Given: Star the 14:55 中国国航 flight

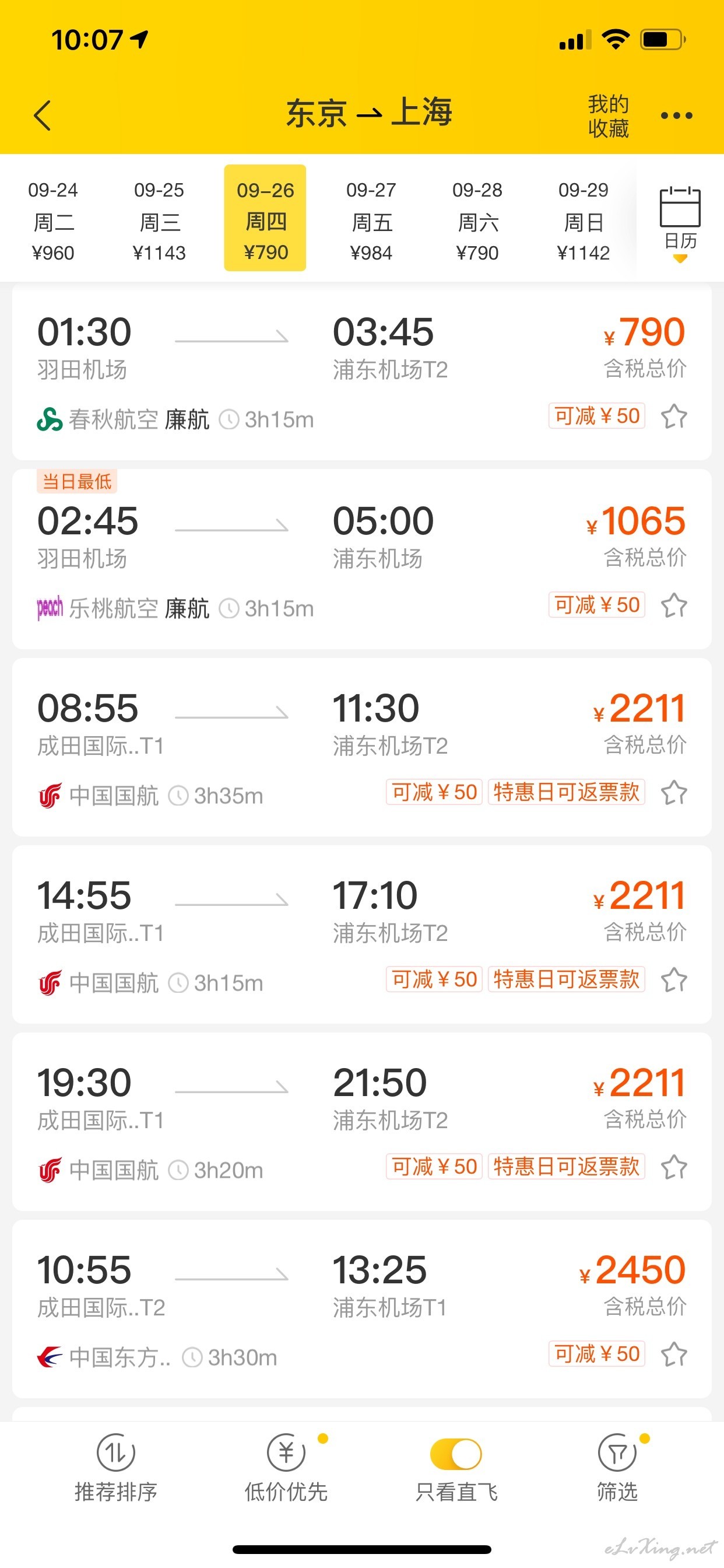Looking at the screenshot, I should 674,980.
